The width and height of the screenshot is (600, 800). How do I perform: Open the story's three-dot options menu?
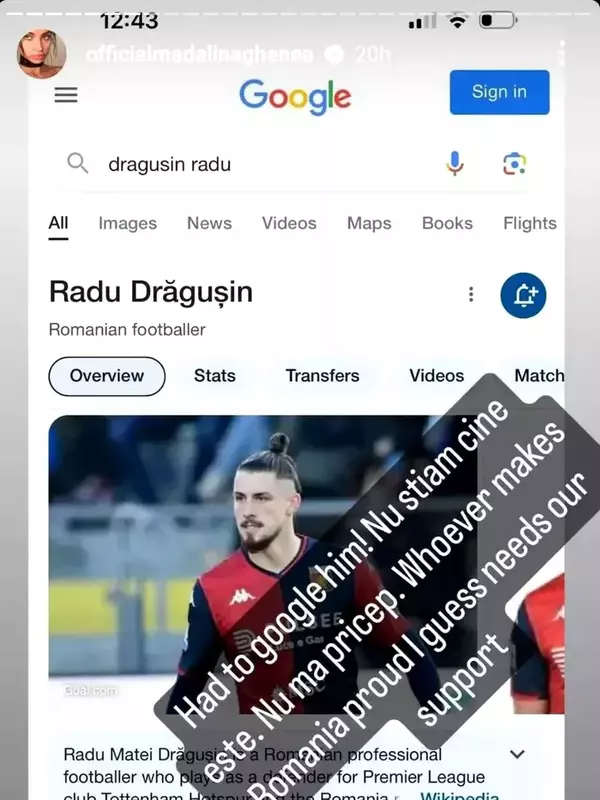562,55
